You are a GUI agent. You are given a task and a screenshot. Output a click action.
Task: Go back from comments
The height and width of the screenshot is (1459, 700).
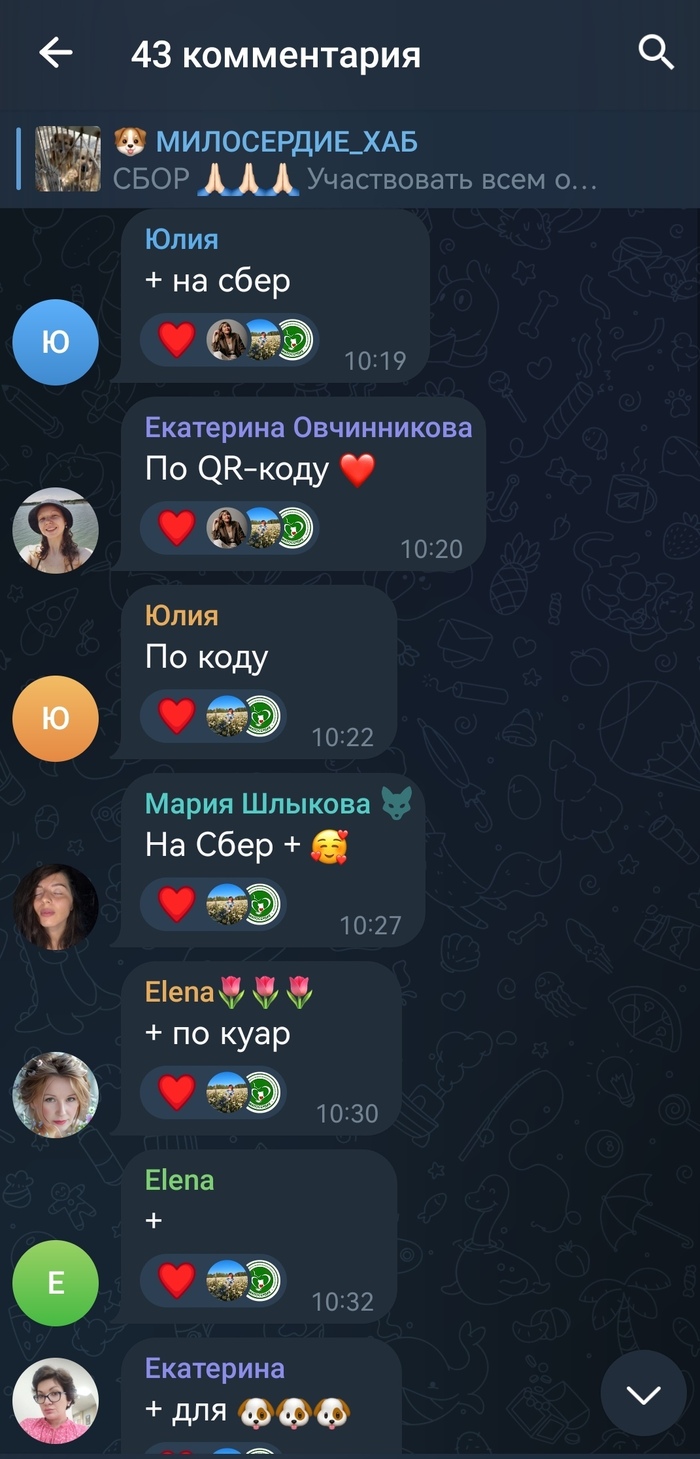click(56, 53)
